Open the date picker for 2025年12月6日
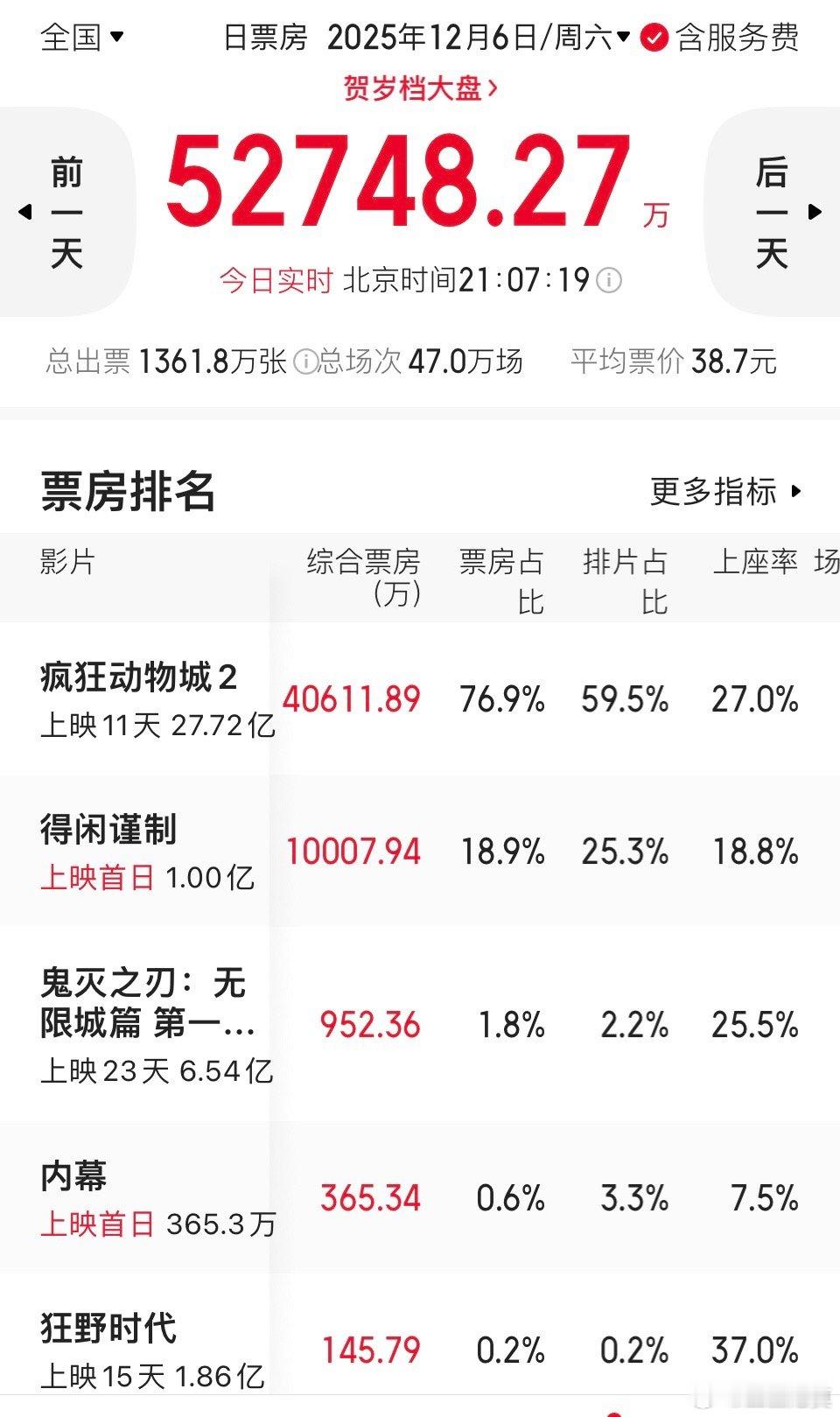 pyautogui.click(x=472, y=38)
